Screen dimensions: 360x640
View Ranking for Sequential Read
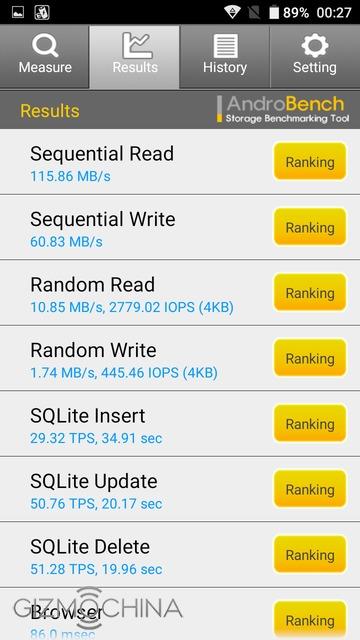[x=310, y=162]
